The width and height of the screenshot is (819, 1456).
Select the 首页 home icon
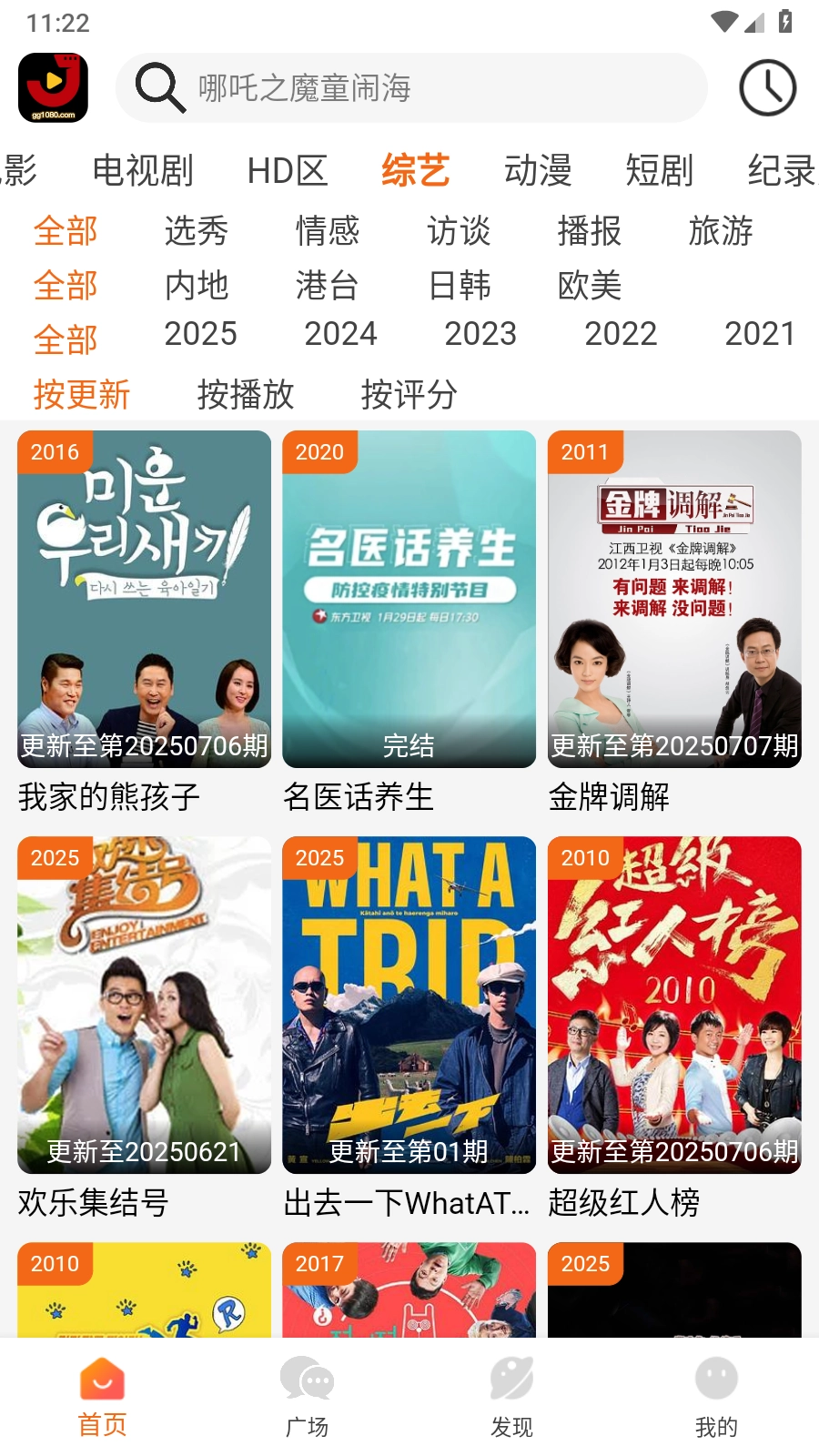(102, 1380)
